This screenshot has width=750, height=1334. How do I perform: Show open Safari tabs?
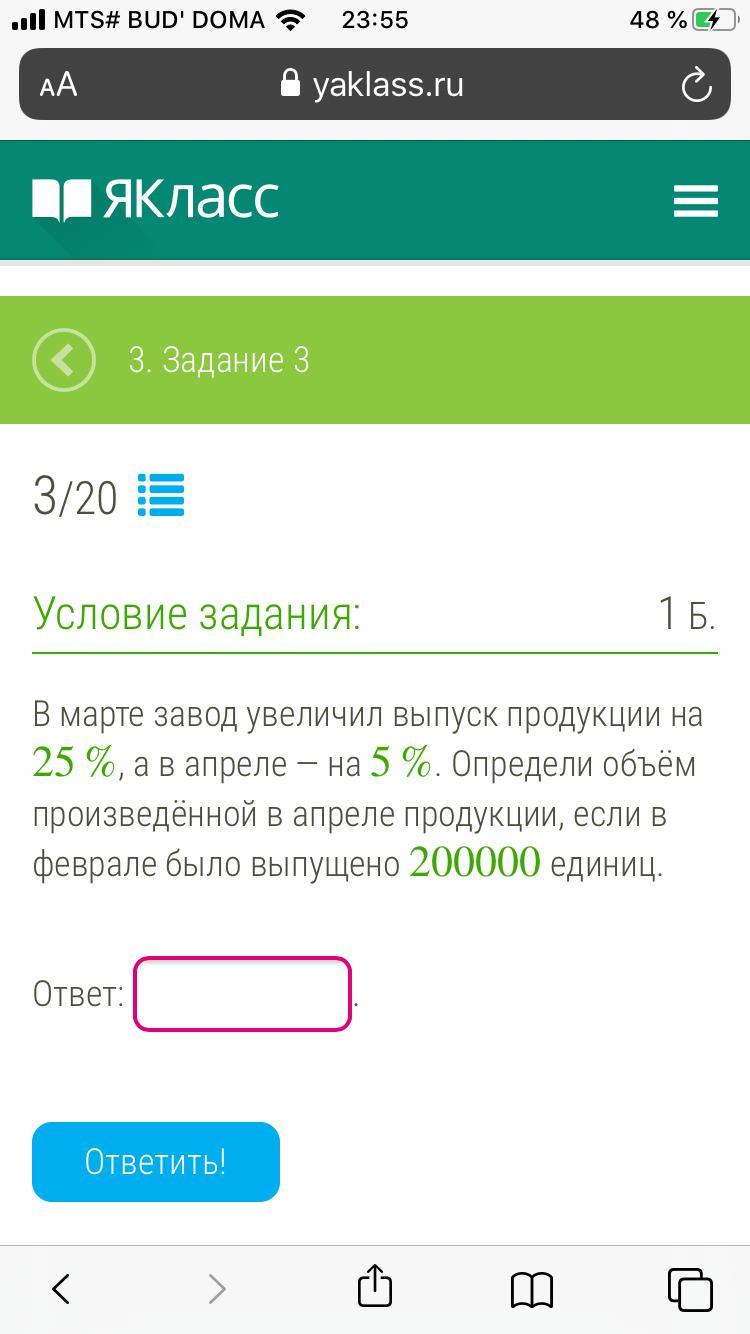tap(689, 1289)
